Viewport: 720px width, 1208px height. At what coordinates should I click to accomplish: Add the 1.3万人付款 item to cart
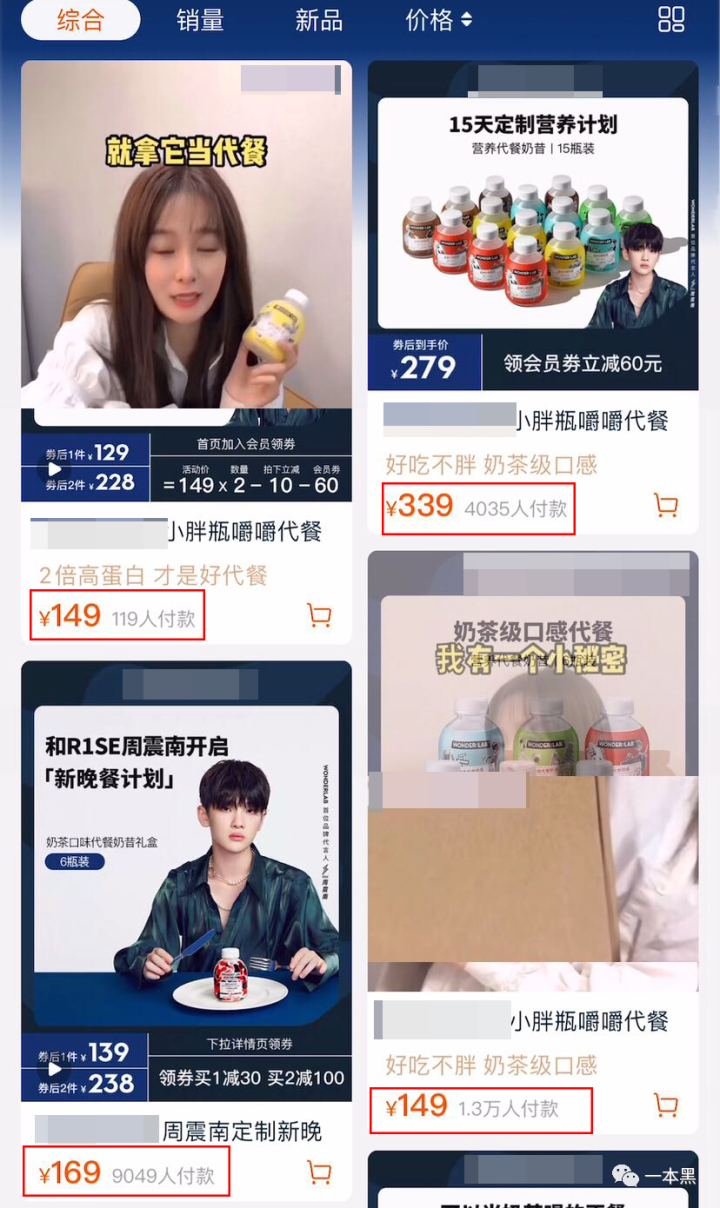click(665, 1105)
